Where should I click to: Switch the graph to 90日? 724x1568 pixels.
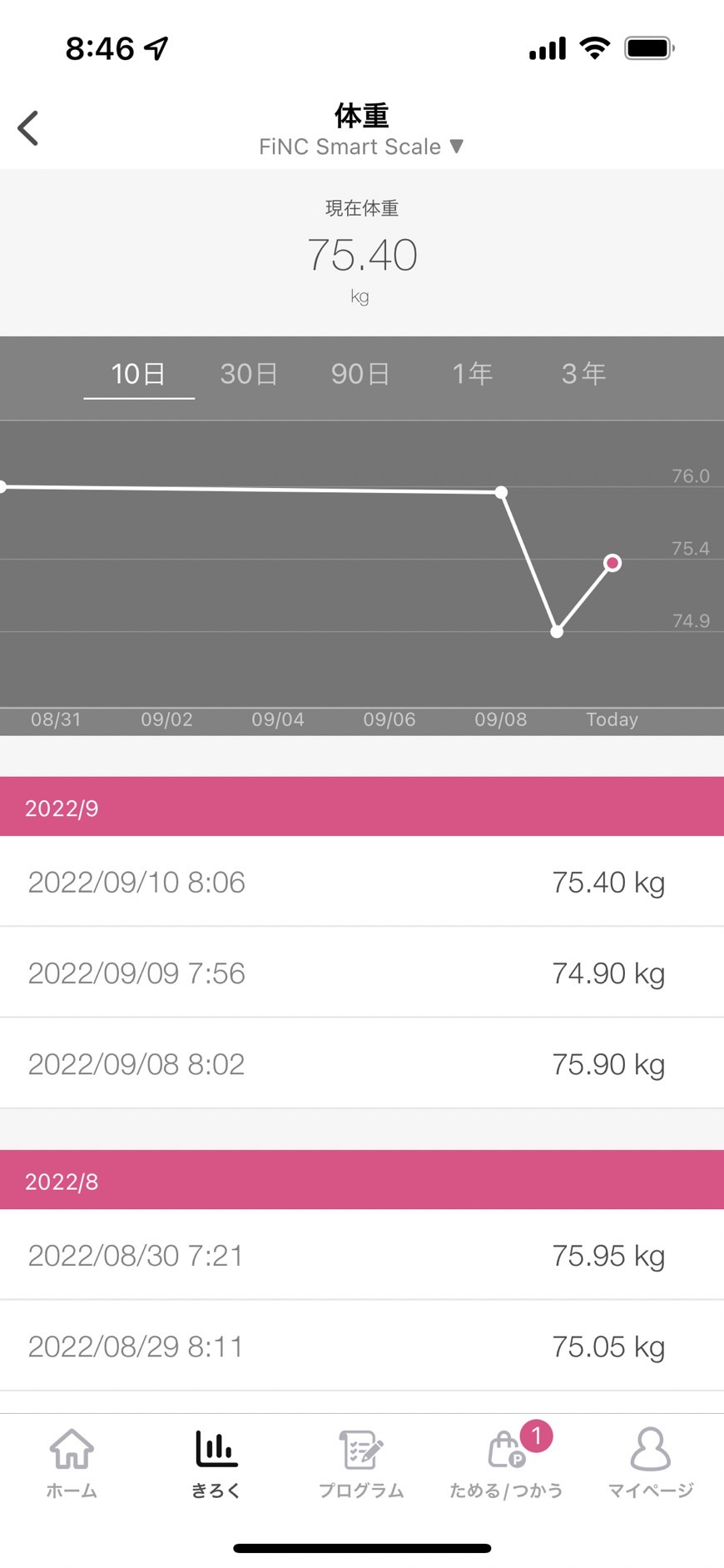point(360,374)
